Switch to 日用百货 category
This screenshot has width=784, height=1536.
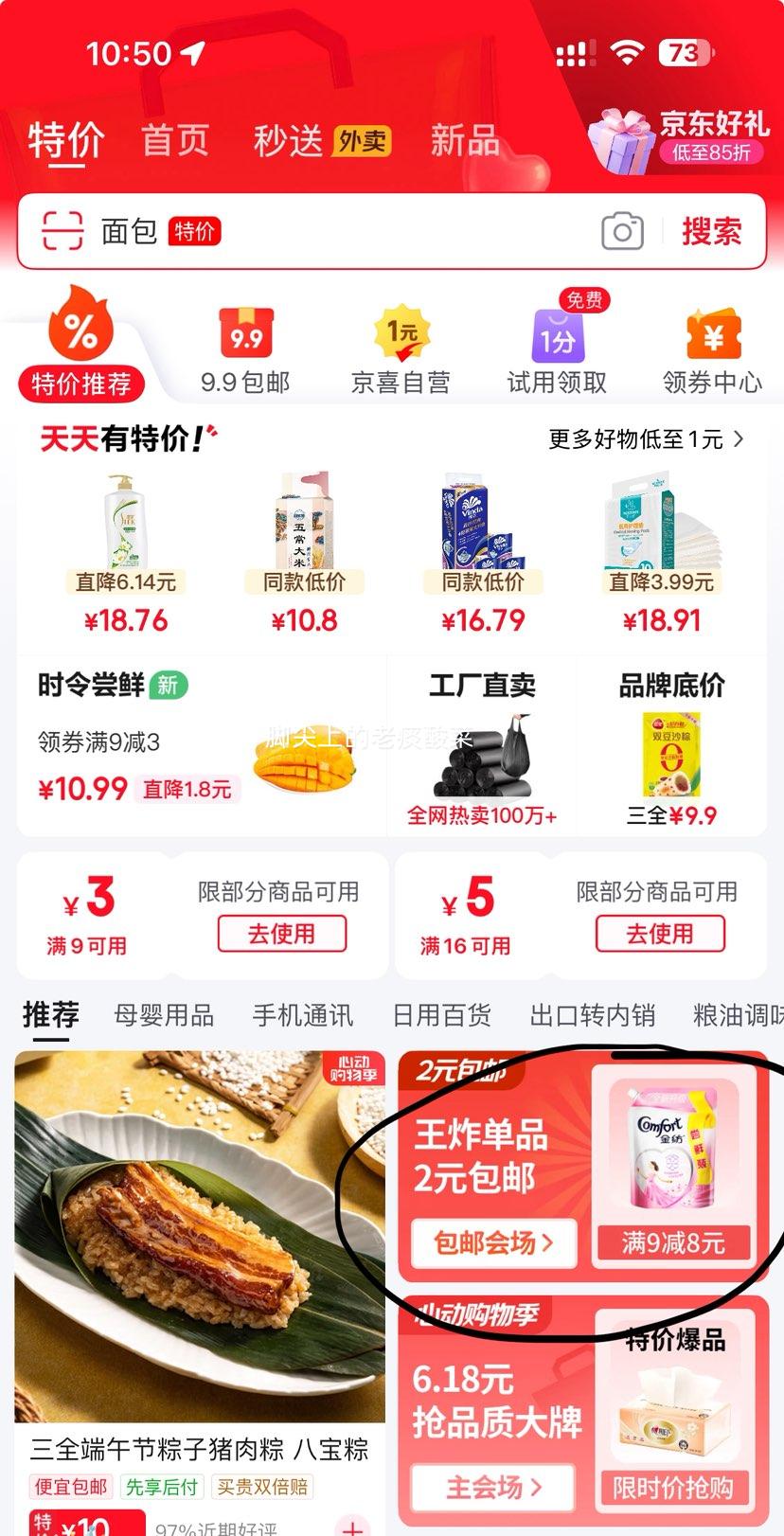[x=441, y=1016]
